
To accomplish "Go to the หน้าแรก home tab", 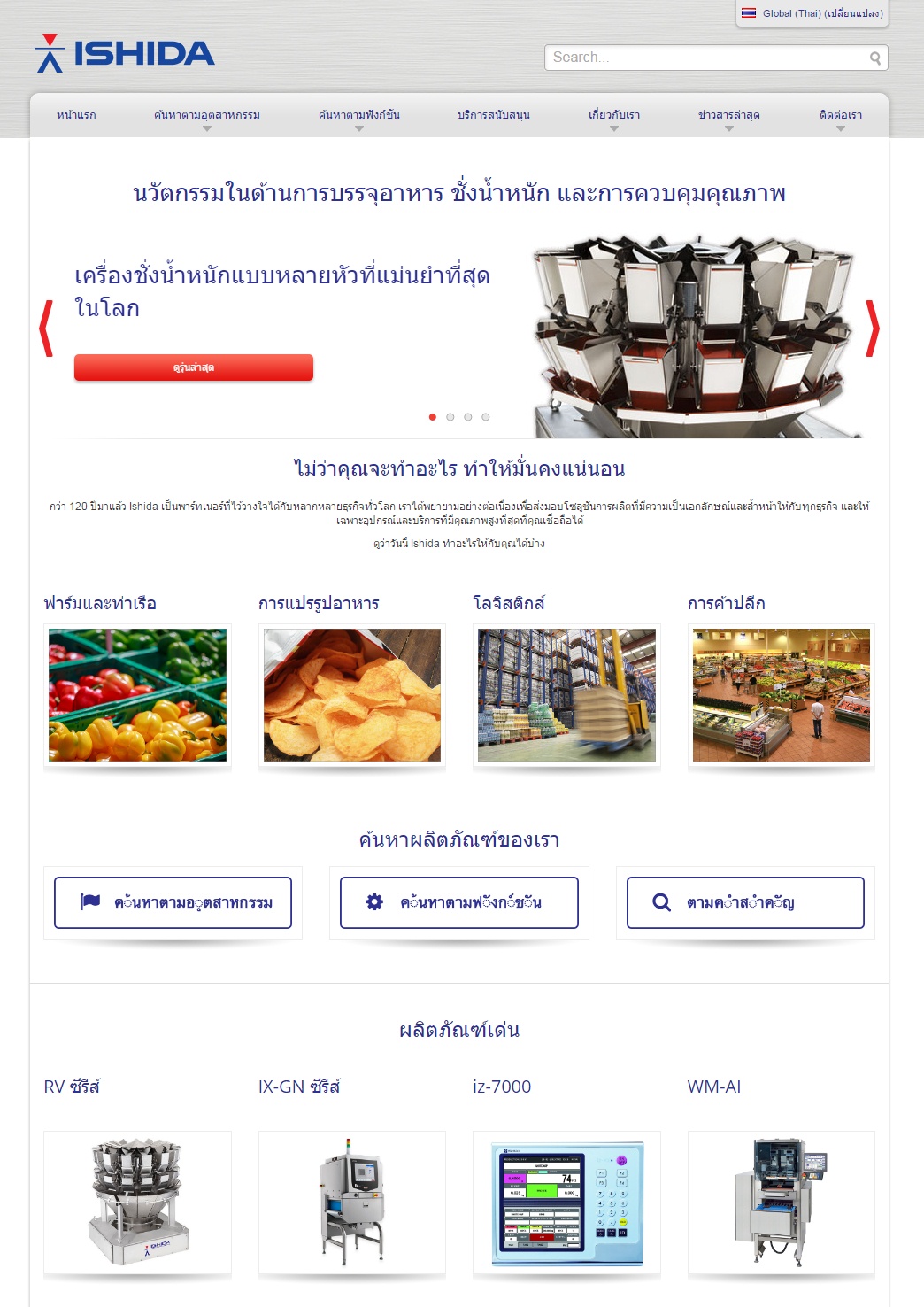I will coord(76,115).
